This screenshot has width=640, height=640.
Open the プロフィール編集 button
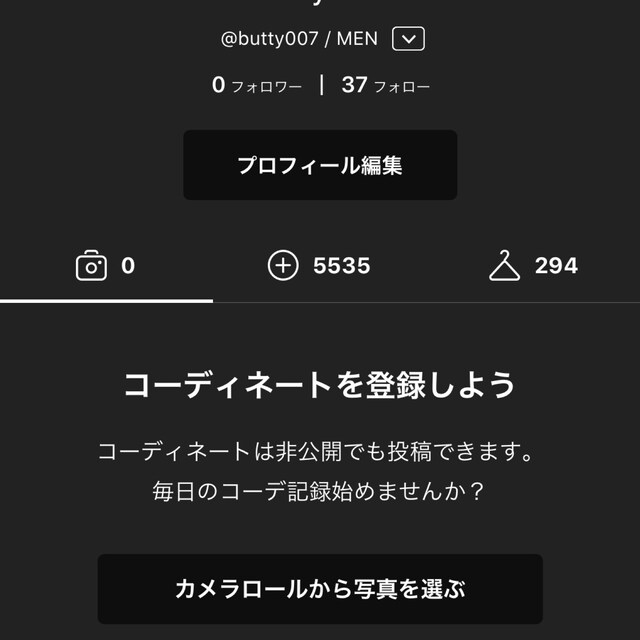click(320, 165)
